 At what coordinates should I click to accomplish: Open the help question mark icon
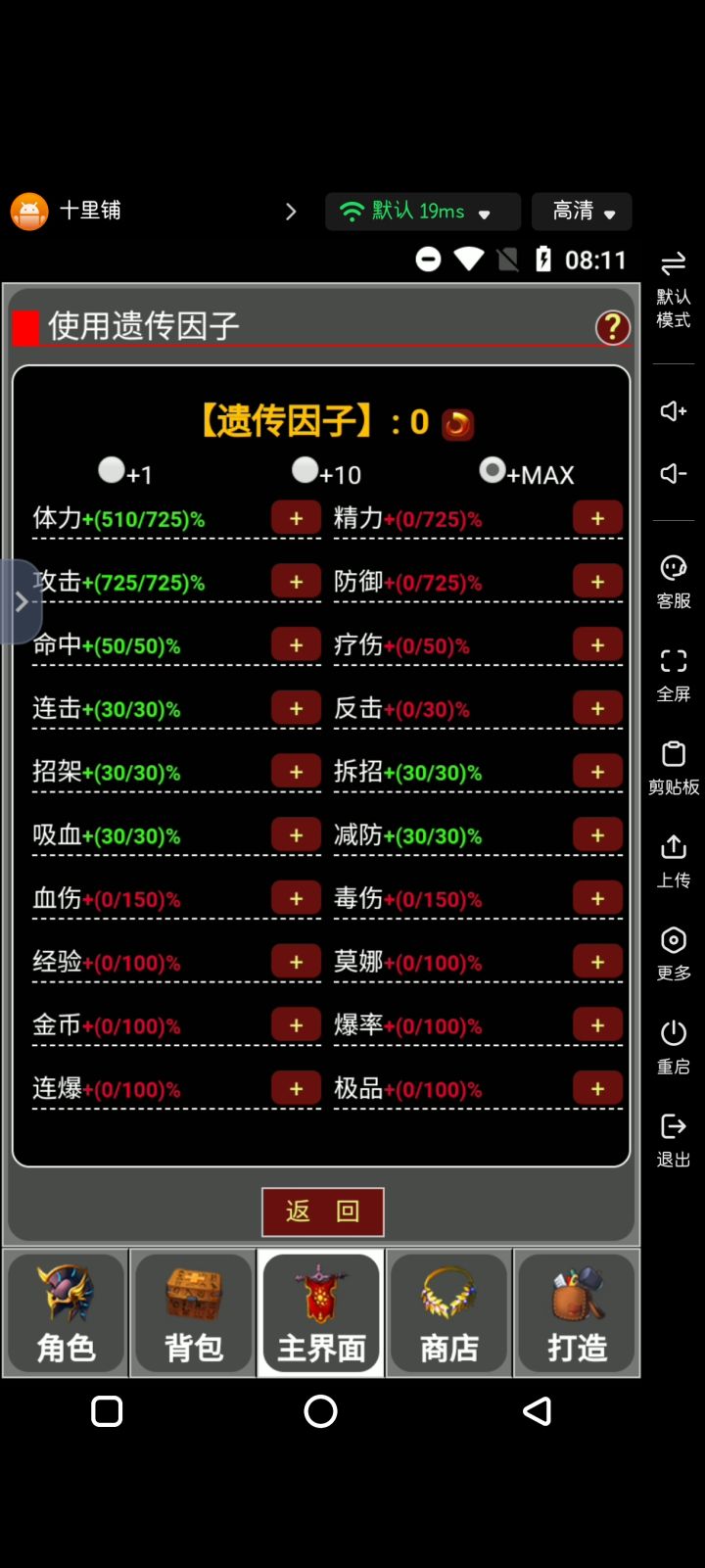pyautogui.click(x=612, y=327)
